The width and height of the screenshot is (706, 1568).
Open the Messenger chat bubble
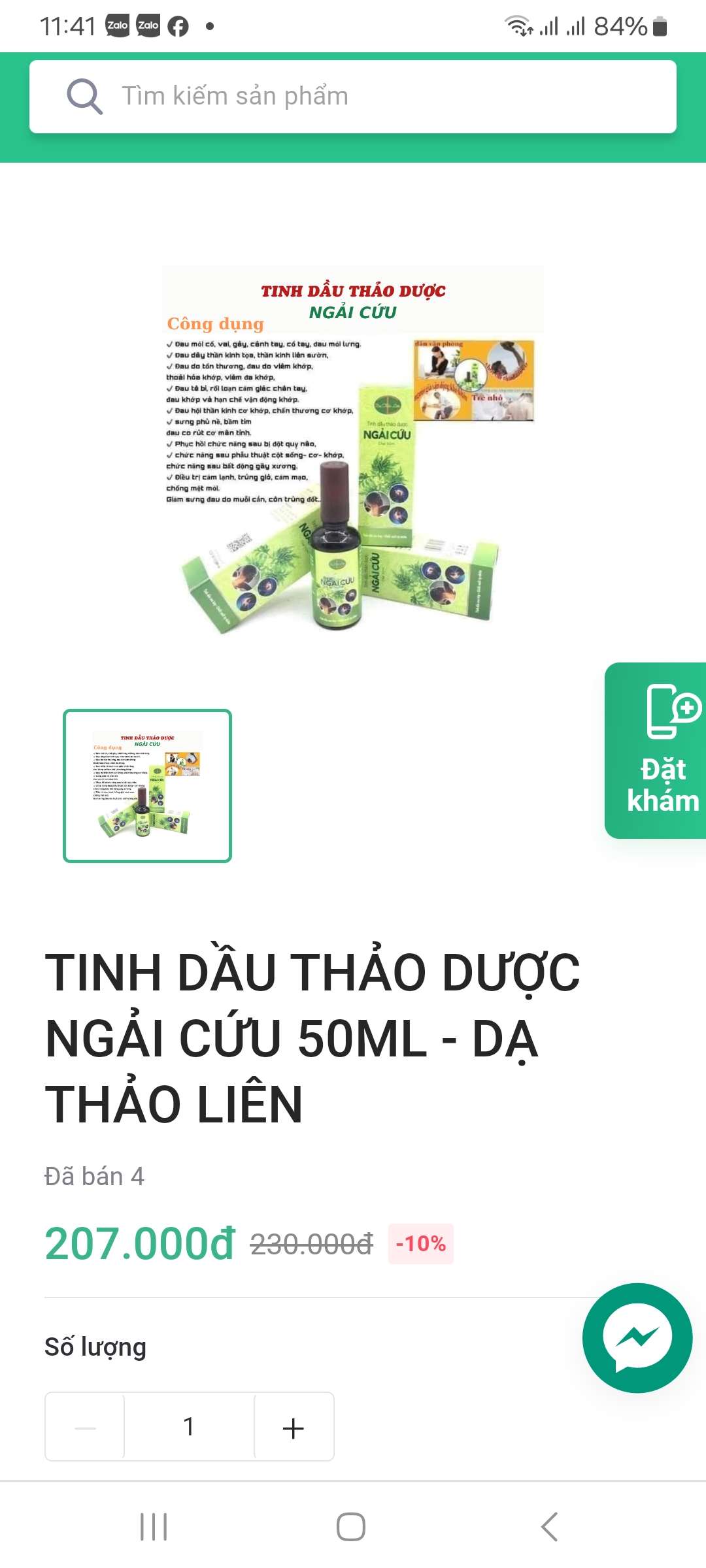coord(637,1338)
